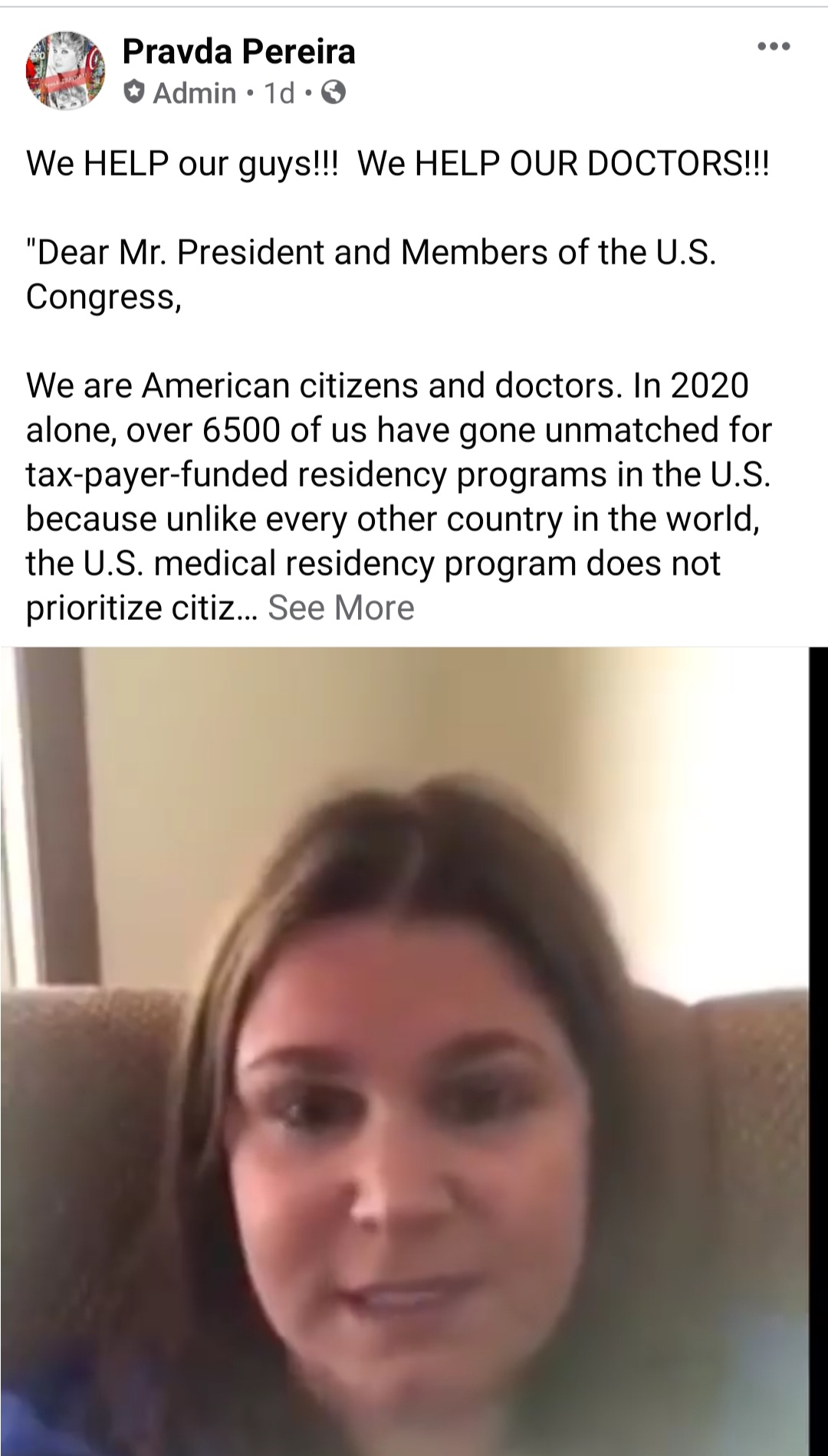Open Pravda Pereira's profile picture
This screenshot has height=1456, width=828.
point(64,71)
